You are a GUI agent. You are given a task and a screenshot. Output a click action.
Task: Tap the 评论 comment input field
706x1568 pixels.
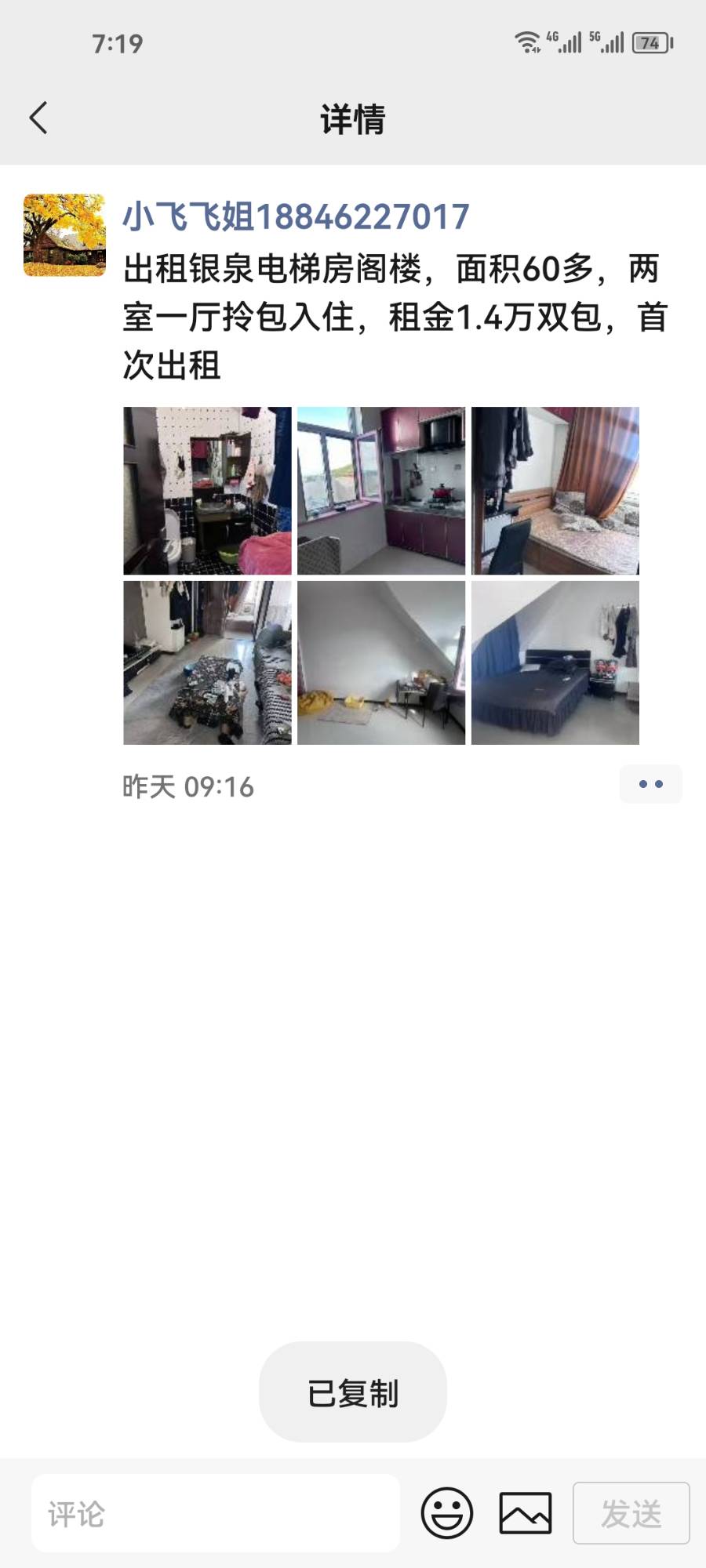tap(216, 1513)
